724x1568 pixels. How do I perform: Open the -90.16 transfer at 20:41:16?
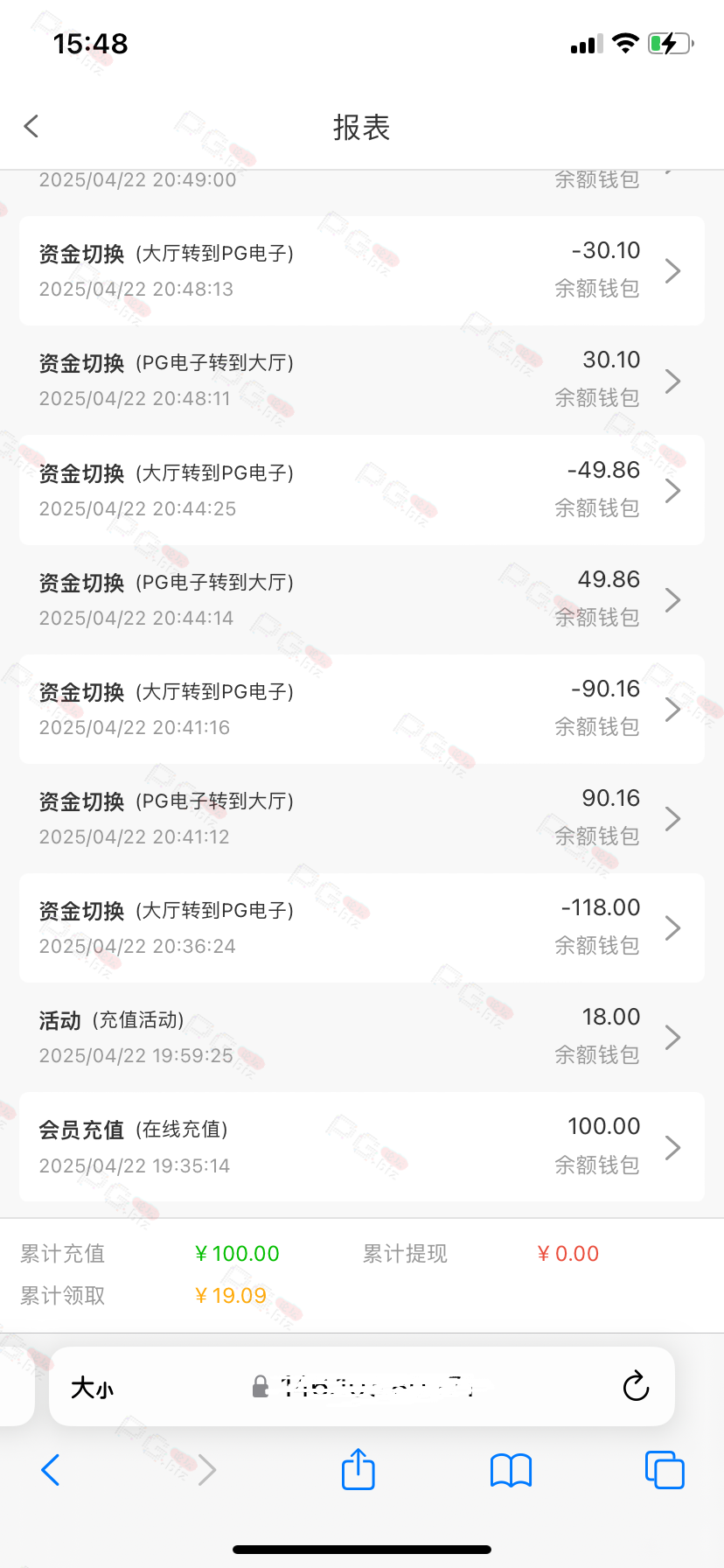click(362, 709)
